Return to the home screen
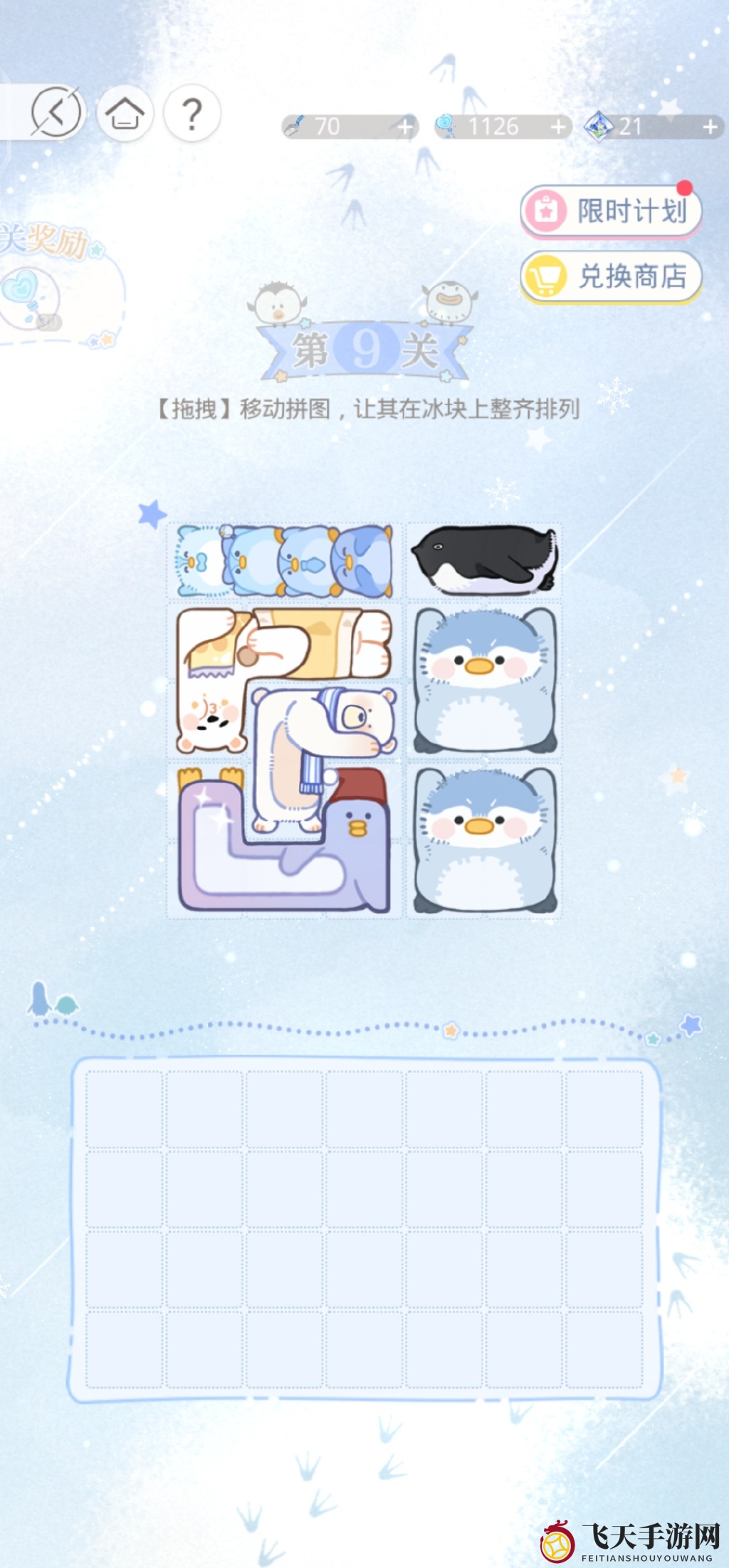The image size is (729, 1568). (125, 113)
